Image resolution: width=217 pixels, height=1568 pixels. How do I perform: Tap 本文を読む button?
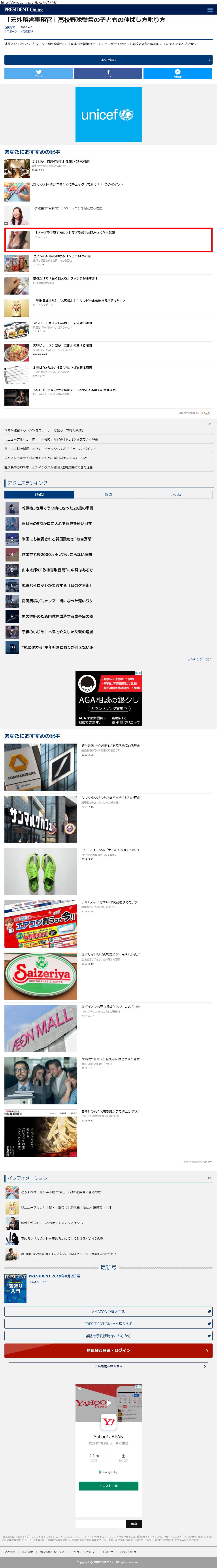pos(108,60)
